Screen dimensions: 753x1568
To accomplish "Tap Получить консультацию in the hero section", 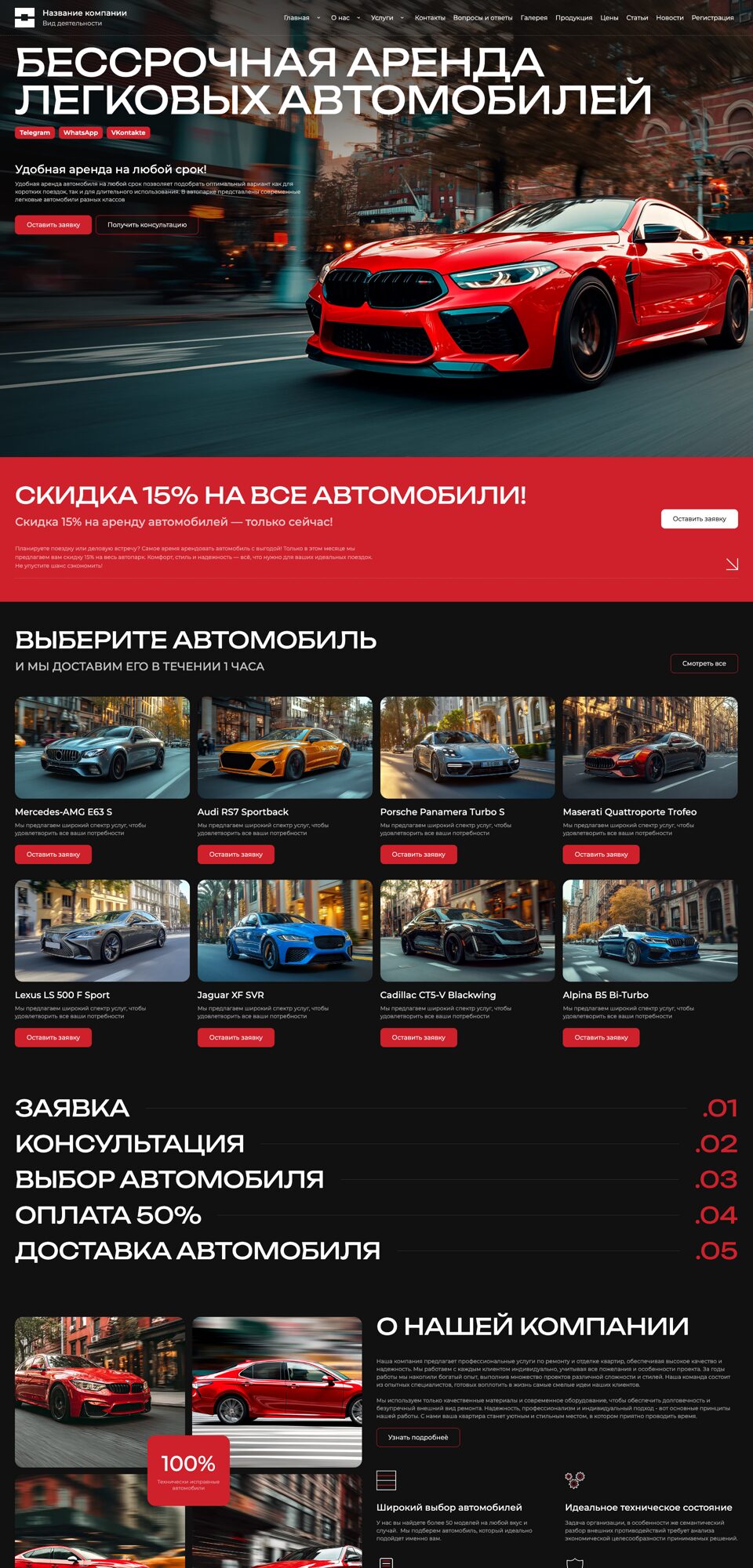I will (147, 225).
